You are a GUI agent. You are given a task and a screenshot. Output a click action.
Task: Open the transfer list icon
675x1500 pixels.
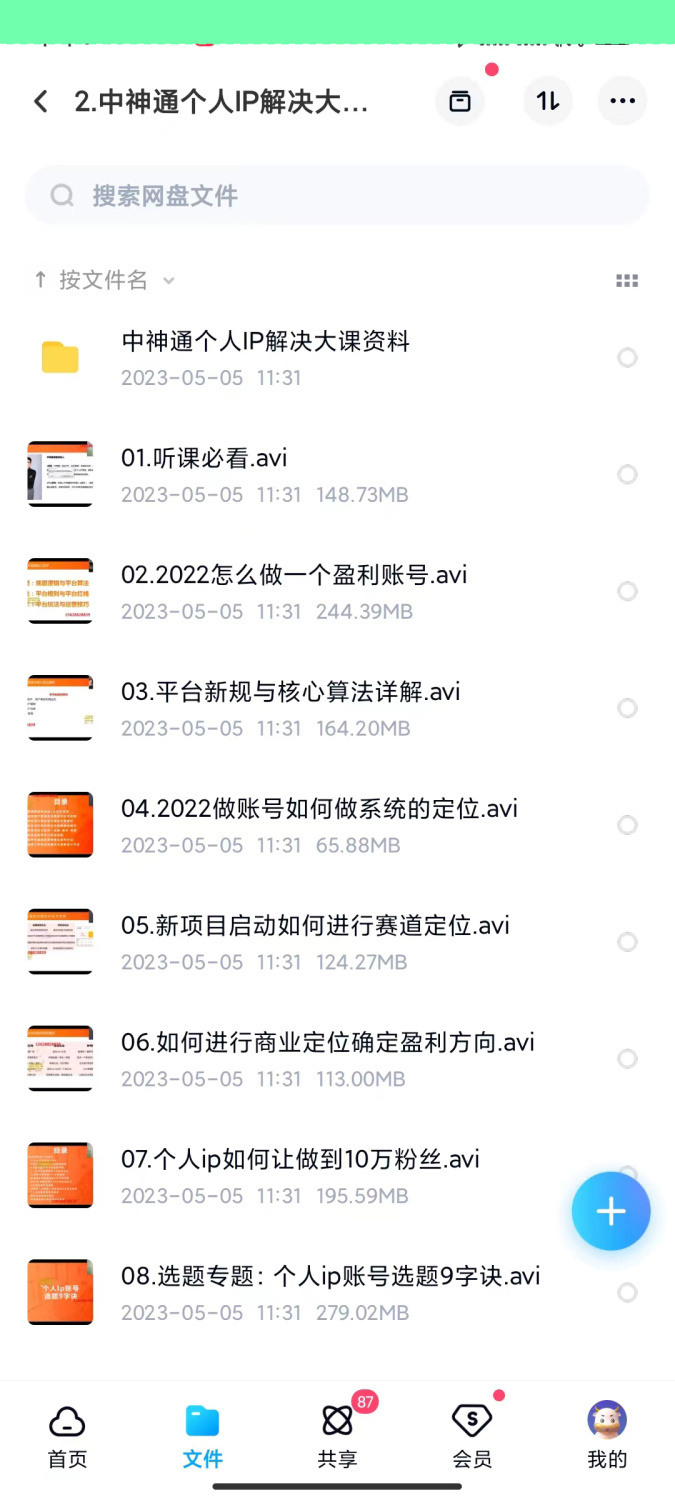548,101
